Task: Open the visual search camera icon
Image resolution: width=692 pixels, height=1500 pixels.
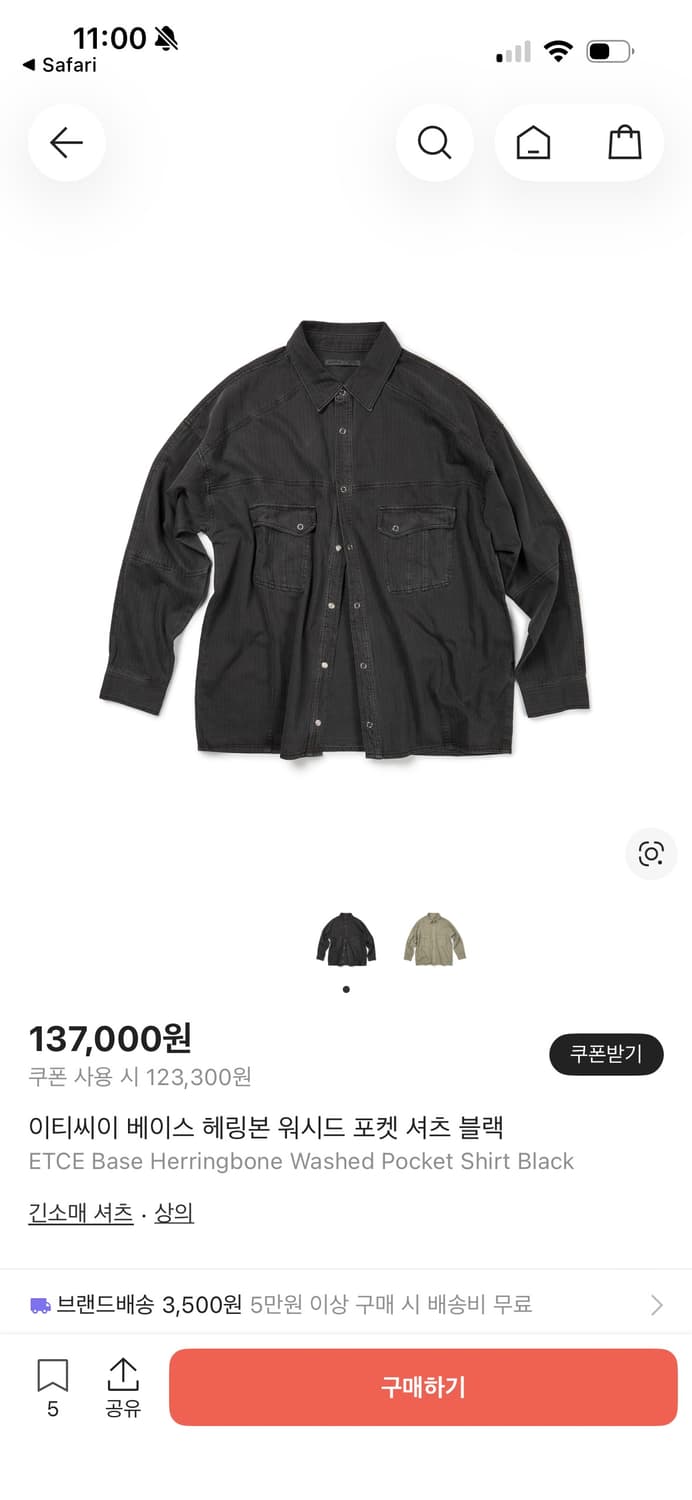Action: [x=651, y=853]
